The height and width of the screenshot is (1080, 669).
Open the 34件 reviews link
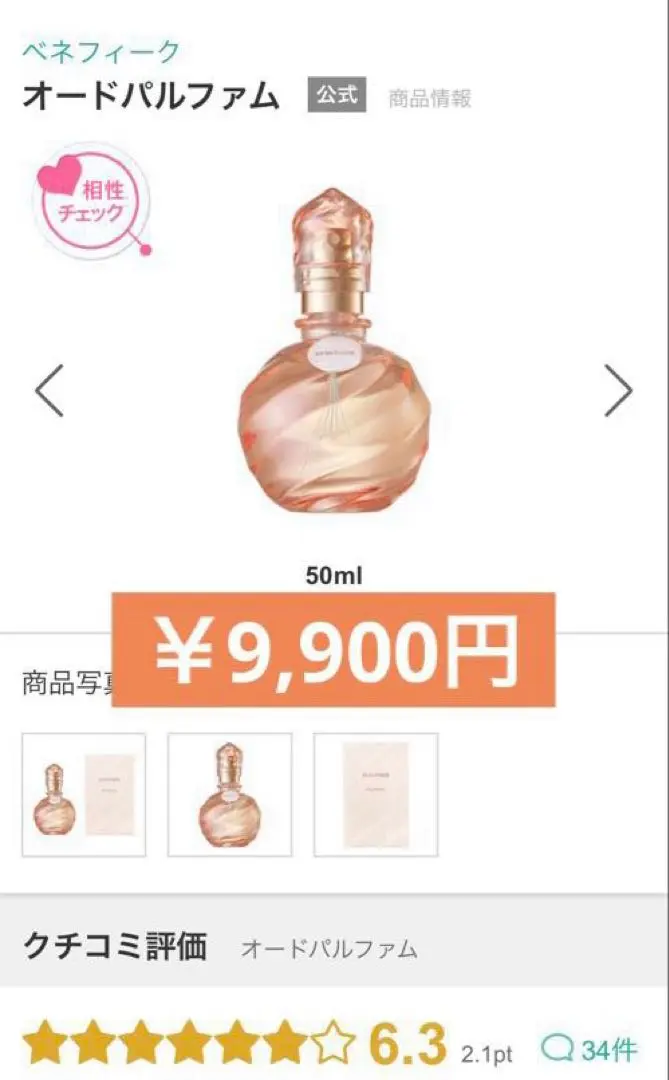(x=590, y=1049)
